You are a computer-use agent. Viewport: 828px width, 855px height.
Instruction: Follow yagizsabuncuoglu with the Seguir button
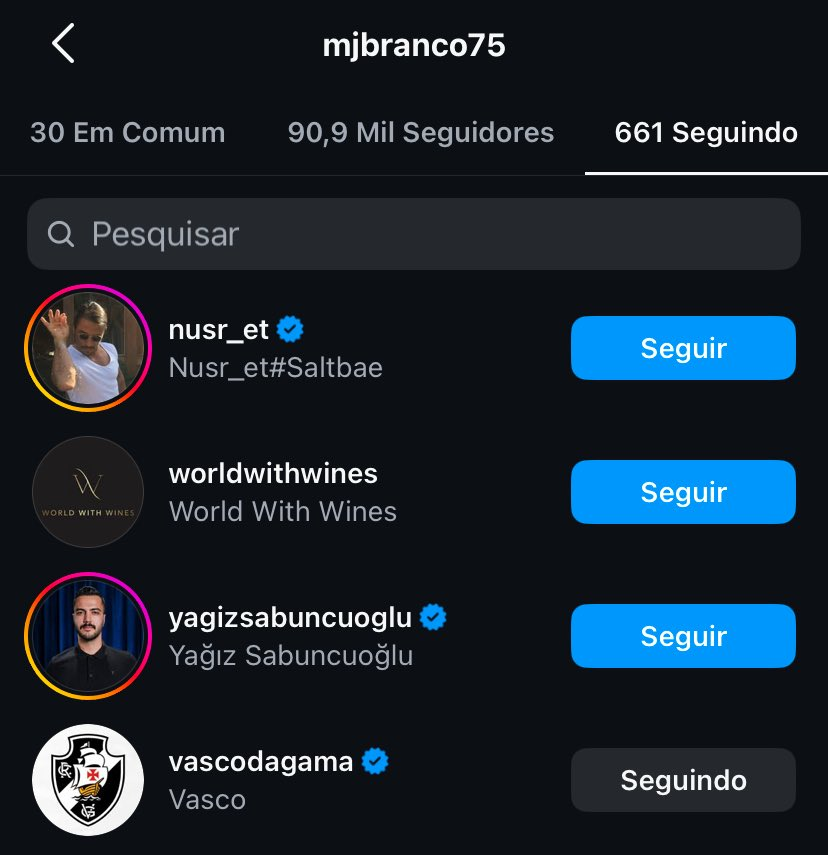pos(683,636)
